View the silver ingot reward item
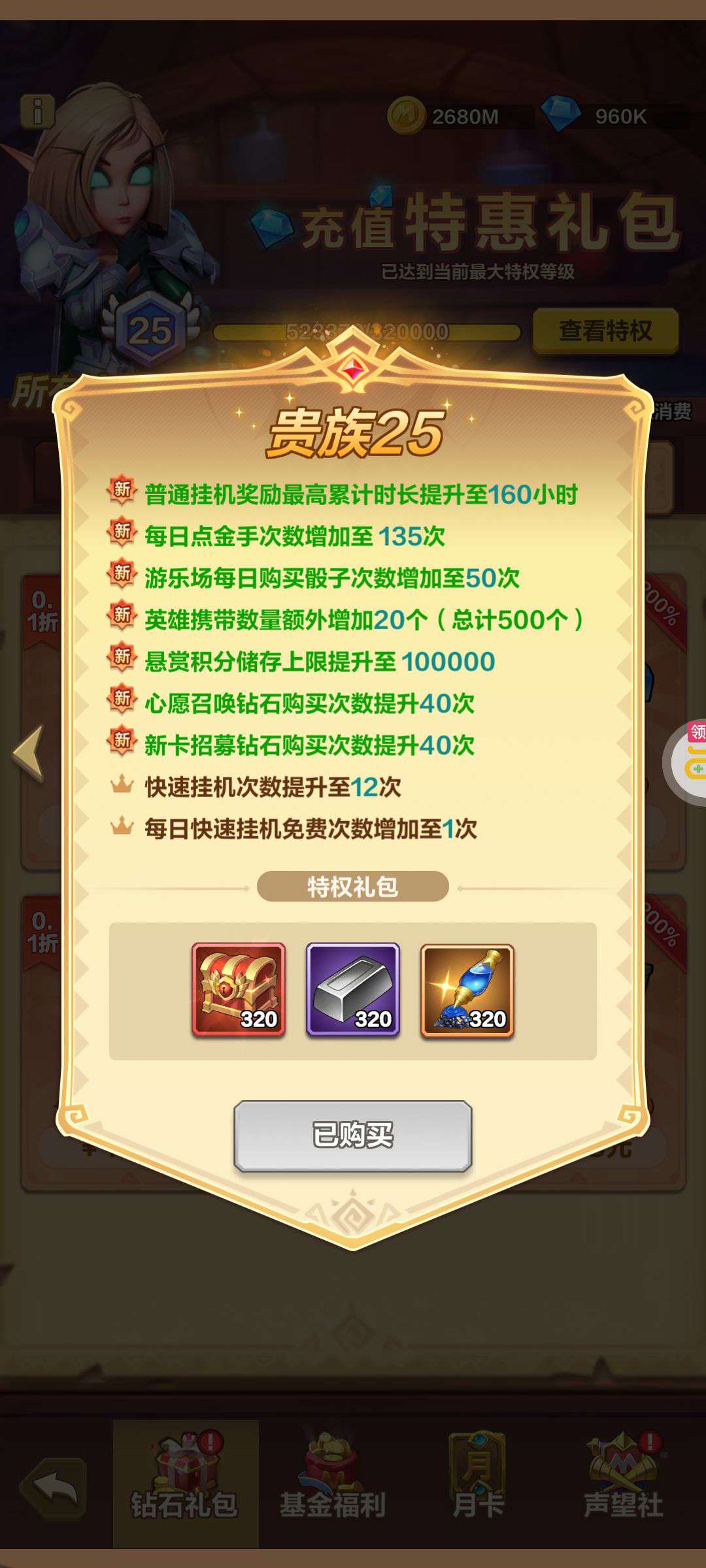The height and width of the screenshot is (1568, 706). (x=352, y=990)
